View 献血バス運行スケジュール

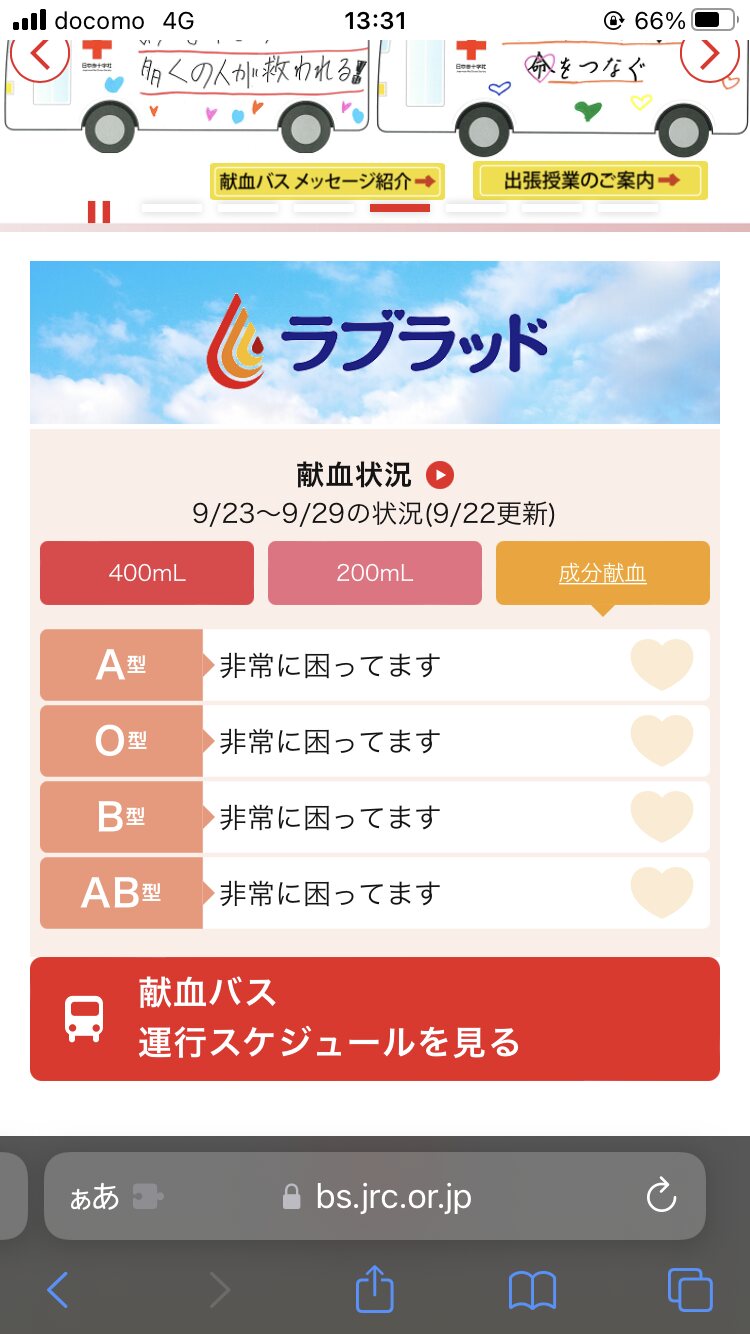[375, 1019]
